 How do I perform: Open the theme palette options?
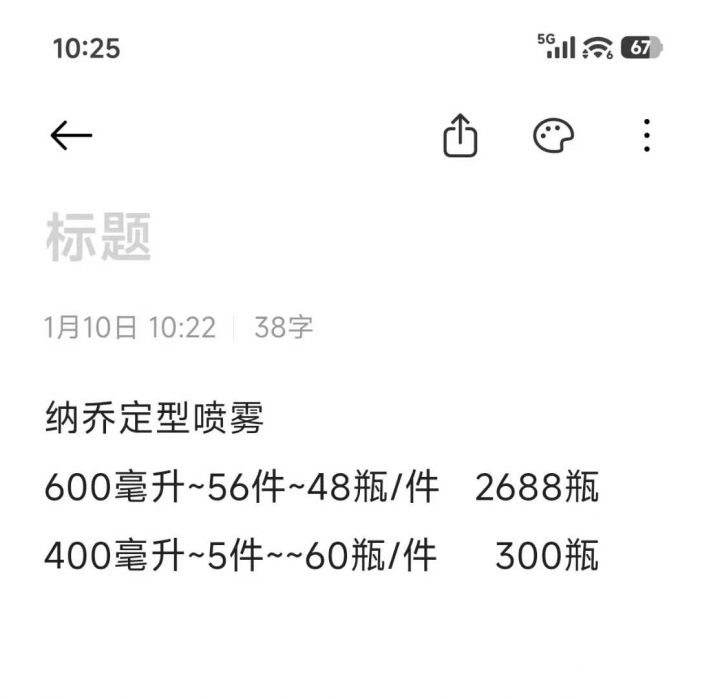(x=553, y=136)
